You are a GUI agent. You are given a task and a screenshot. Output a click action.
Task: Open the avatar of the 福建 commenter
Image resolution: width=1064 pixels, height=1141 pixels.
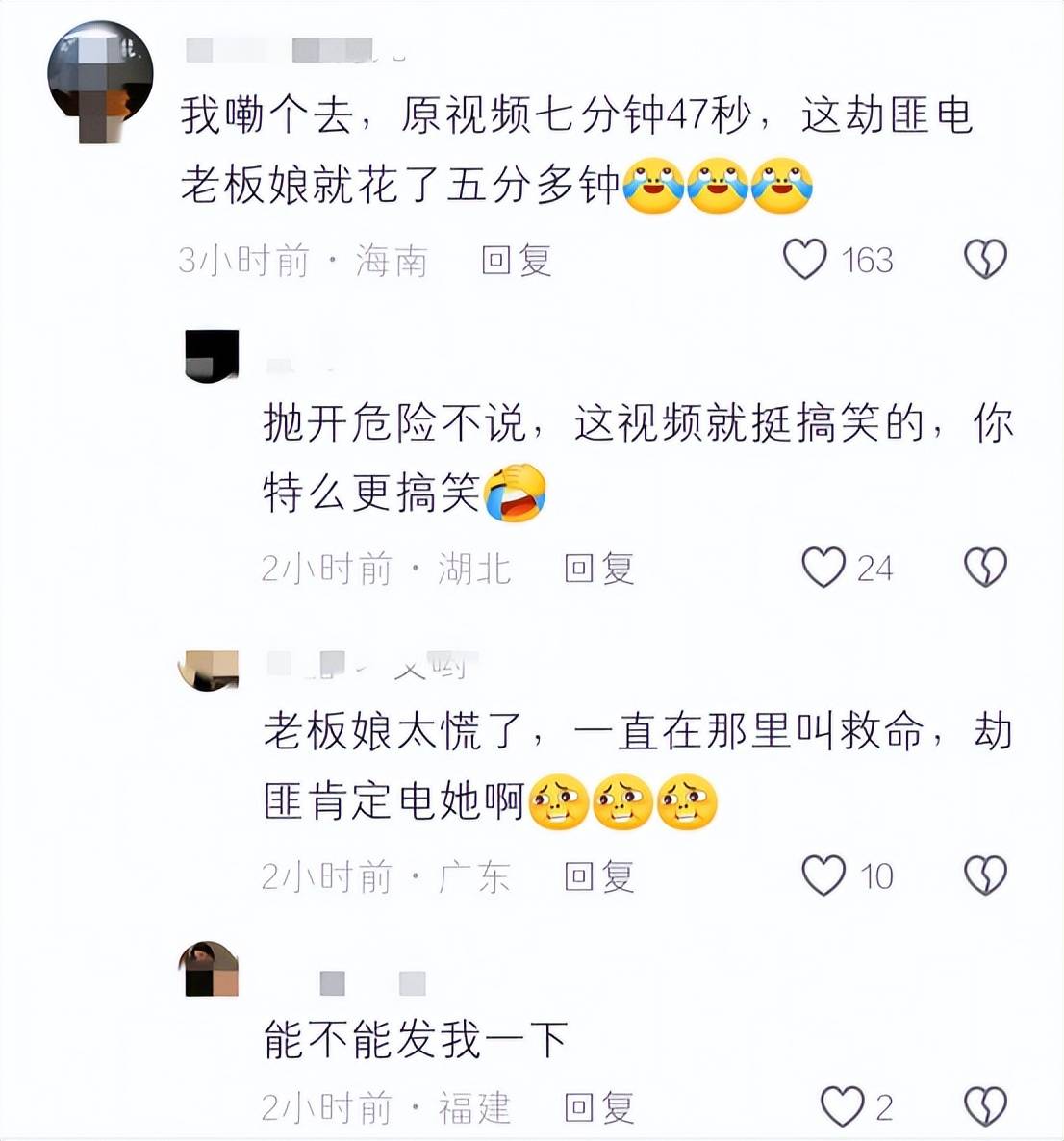coord(209,970)
